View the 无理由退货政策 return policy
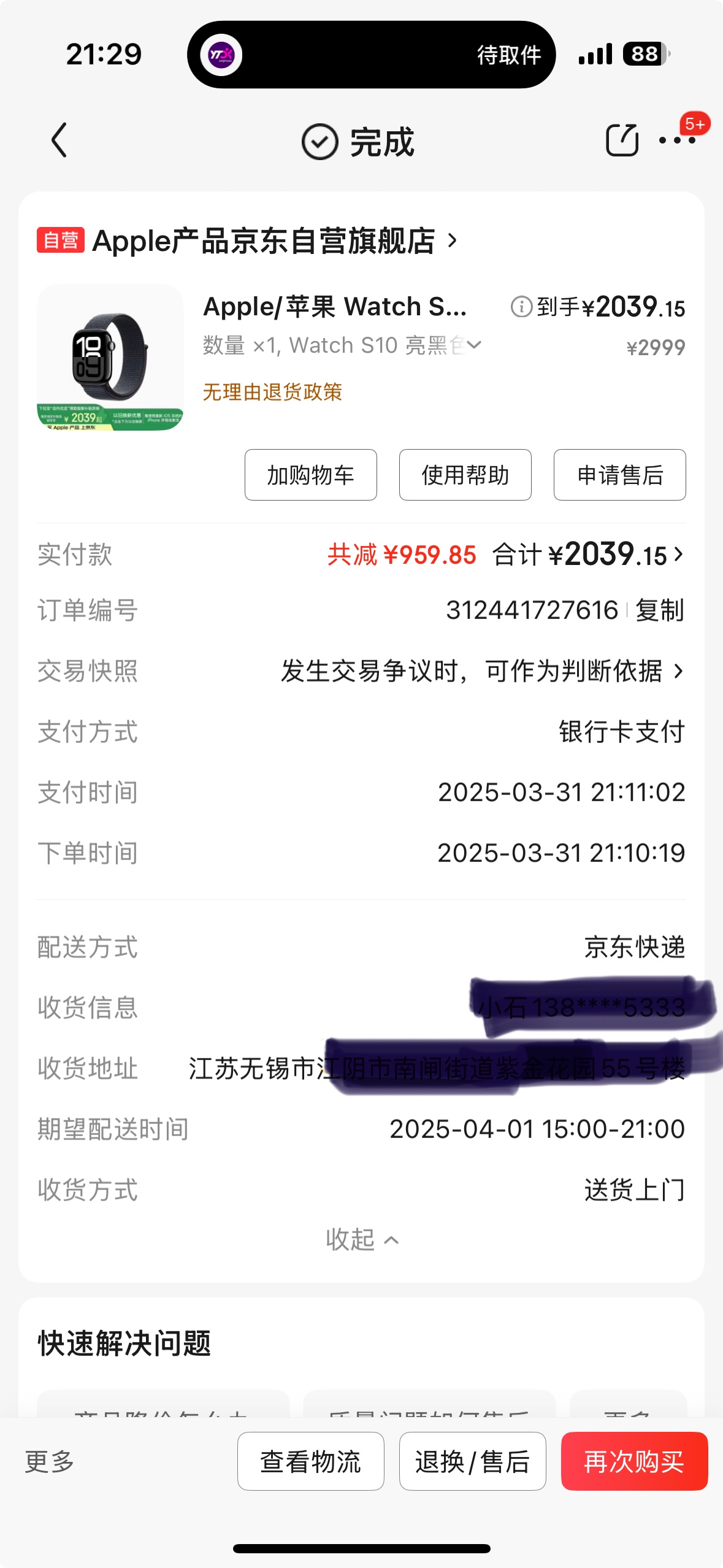The height and width of the screenshot is (1568, 723). [272, 392]
